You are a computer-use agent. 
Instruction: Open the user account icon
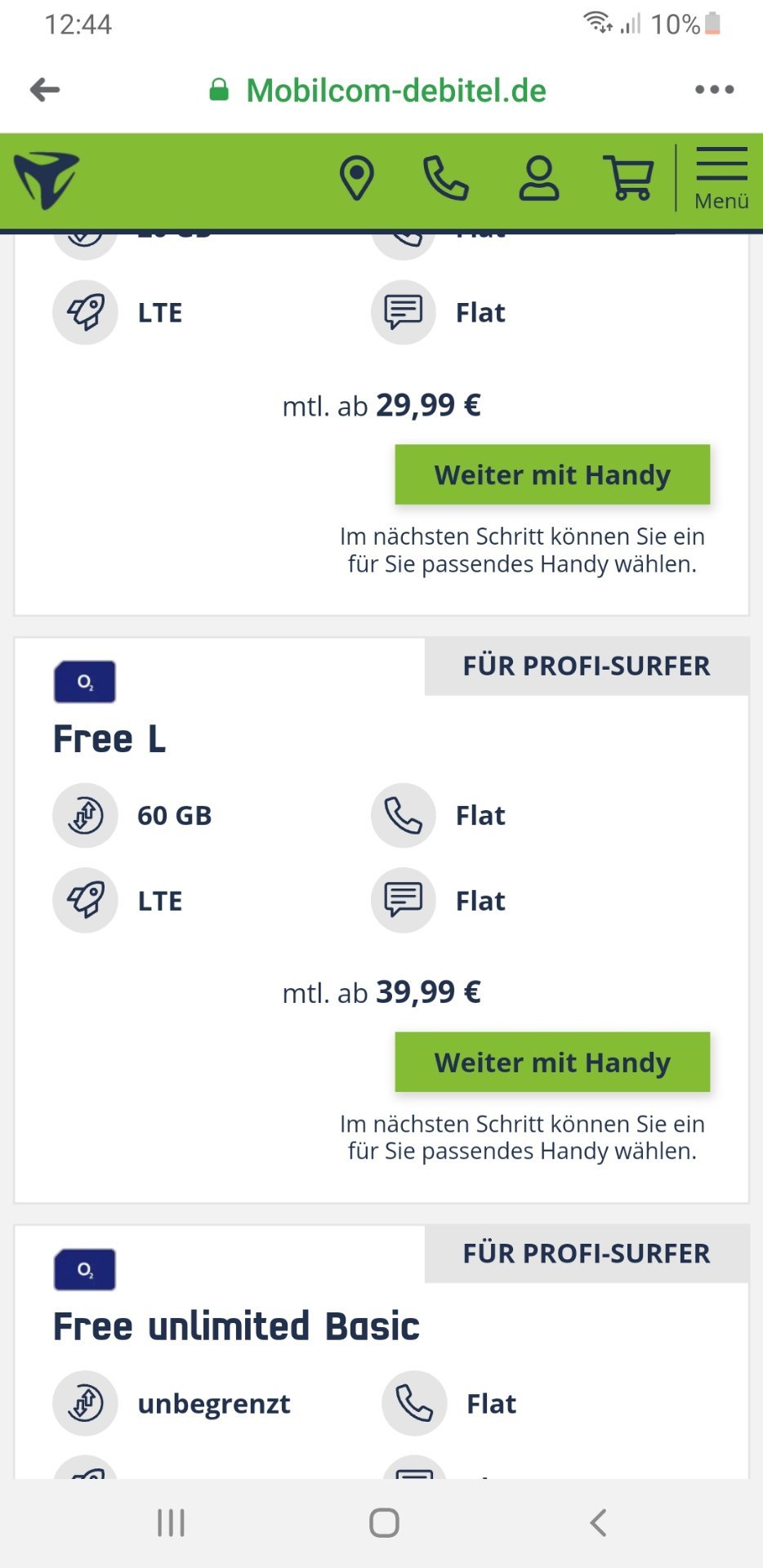tap(539, 179)
